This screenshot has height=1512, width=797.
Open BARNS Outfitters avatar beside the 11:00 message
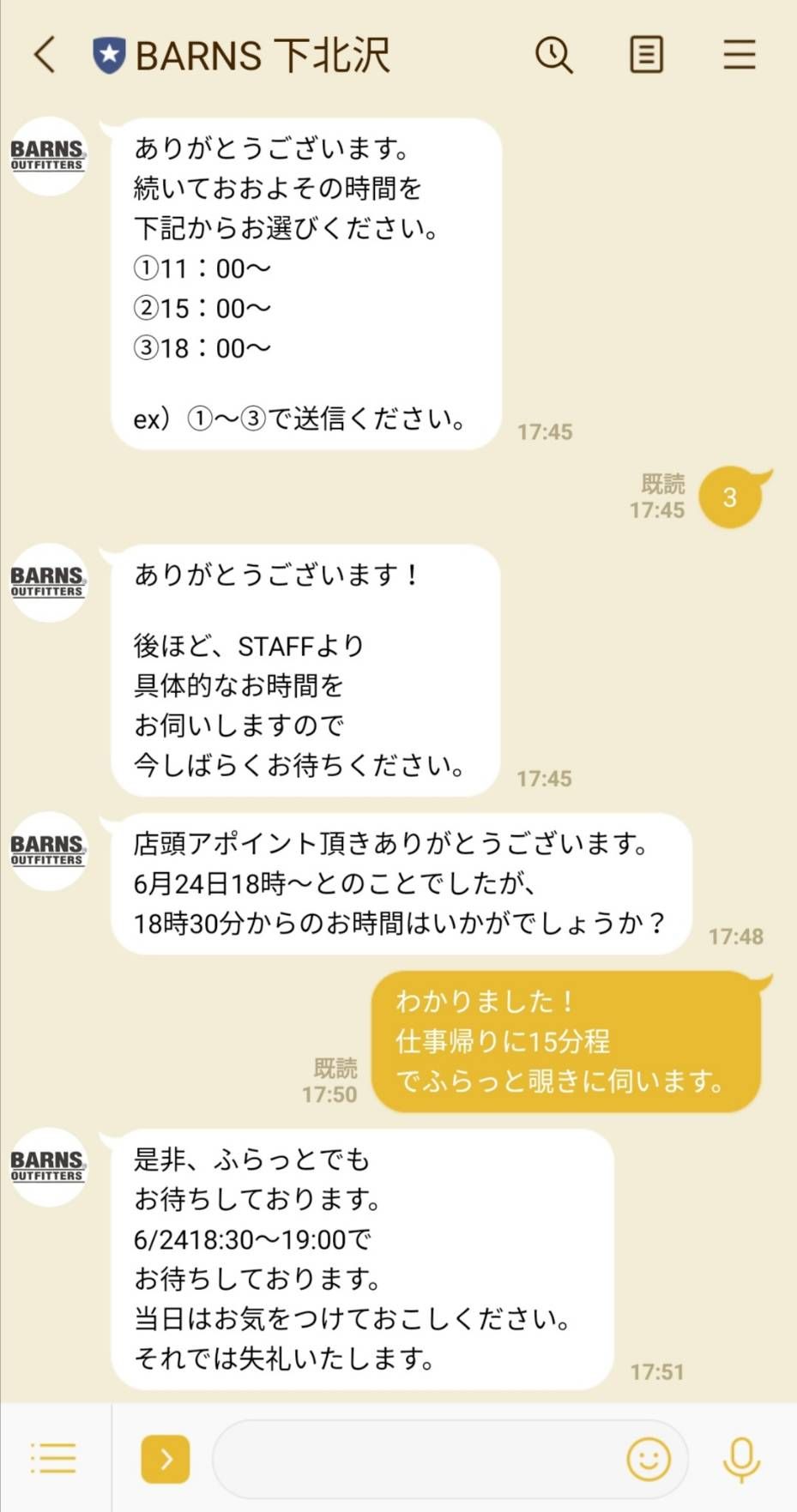point(48,156)
